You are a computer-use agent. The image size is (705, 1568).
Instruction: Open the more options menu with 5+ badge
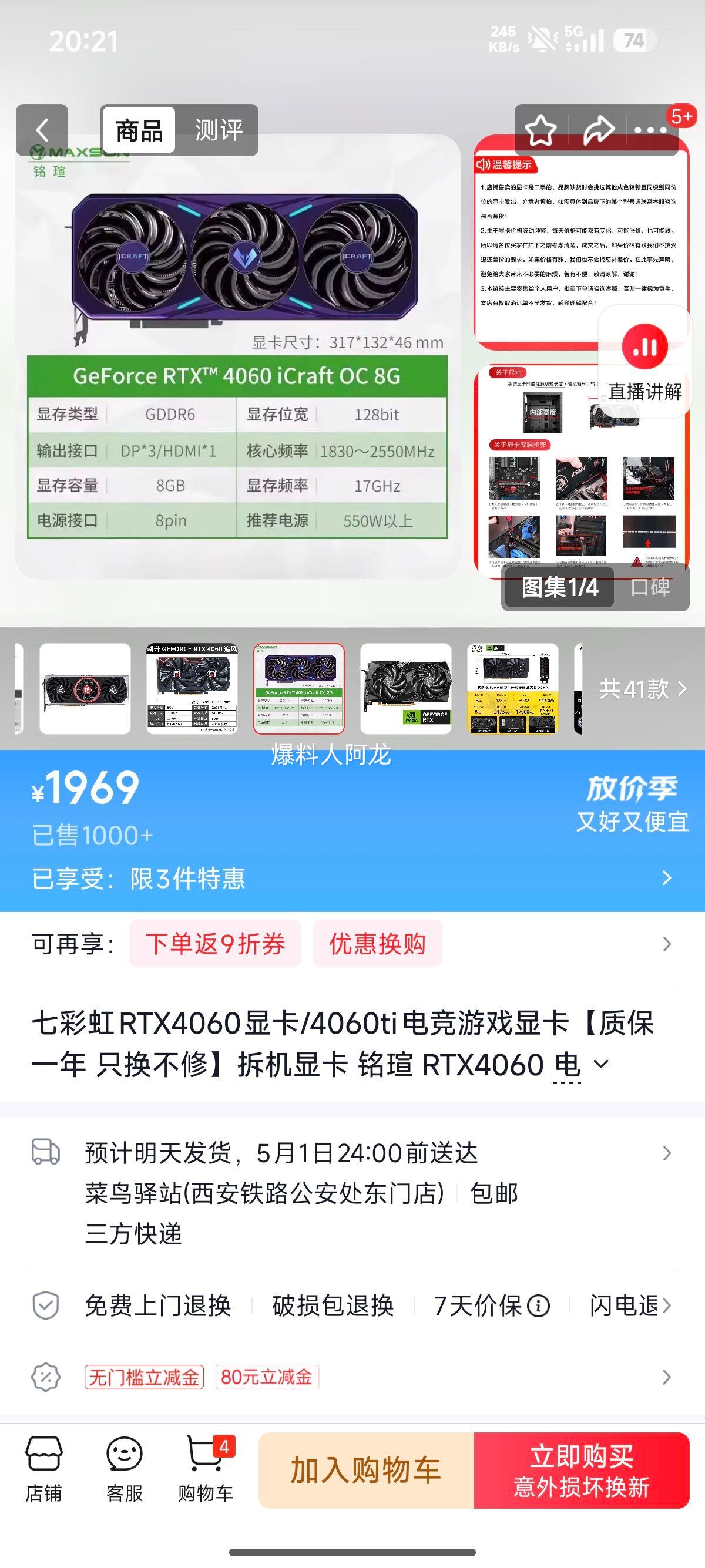tap(650, 129)
